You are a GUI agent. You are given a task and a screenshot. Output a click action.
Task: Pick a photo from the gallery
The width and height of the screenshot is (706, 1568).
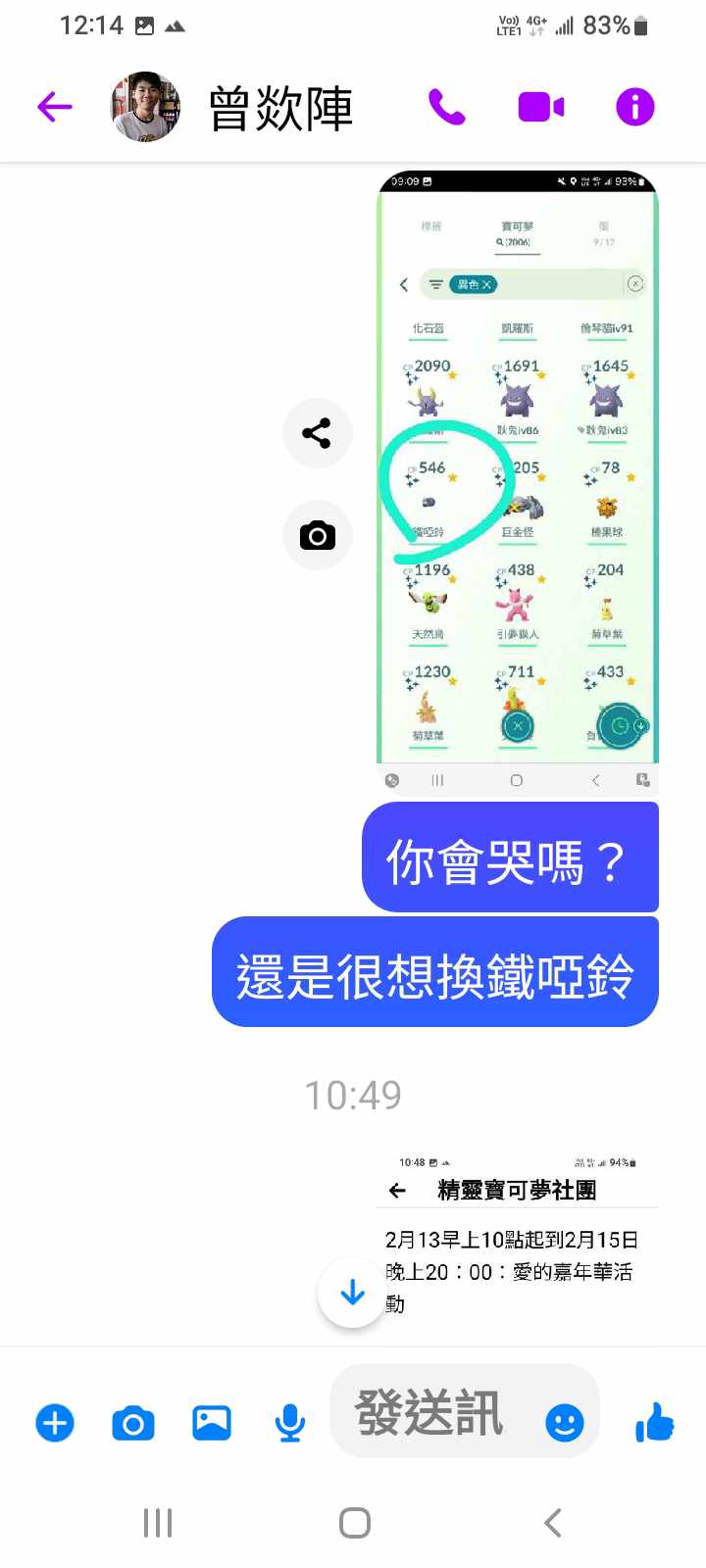click(x=212, y=1423)
